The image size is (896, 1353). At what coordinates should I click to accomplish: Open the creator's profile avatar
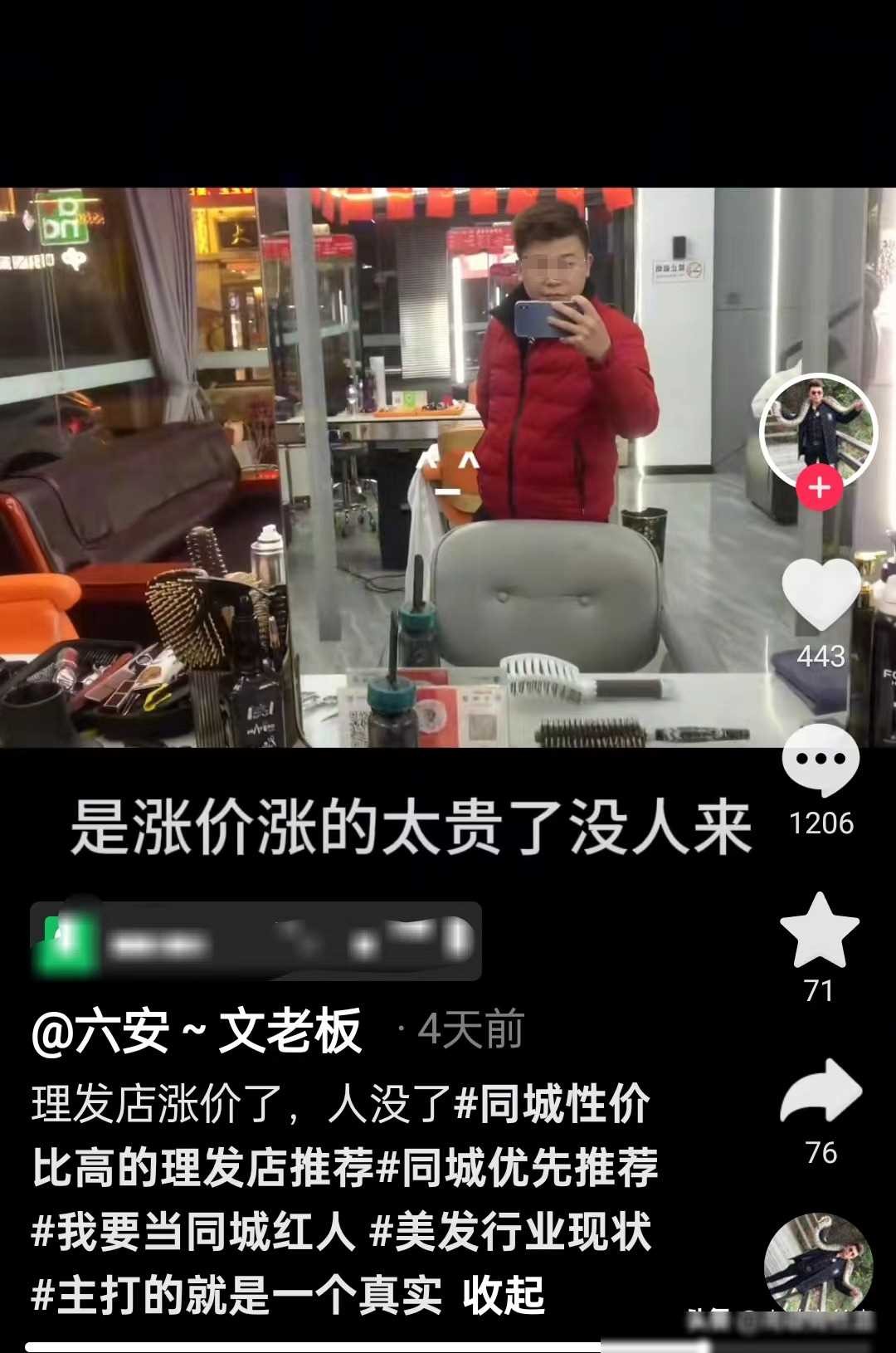819,430
